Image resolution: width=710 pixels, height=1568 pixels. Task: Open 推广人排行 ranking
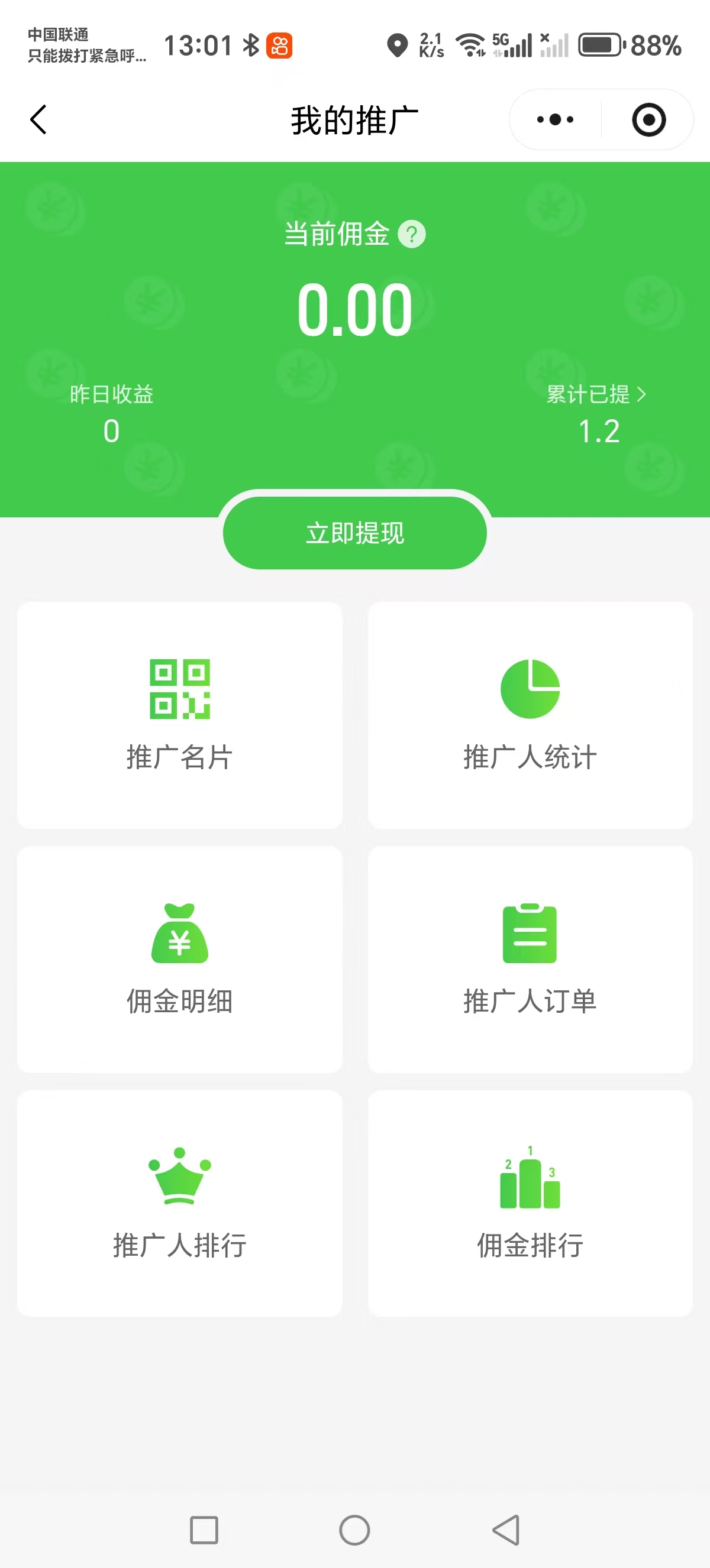pyautogui.click(x=180, y=1203)
